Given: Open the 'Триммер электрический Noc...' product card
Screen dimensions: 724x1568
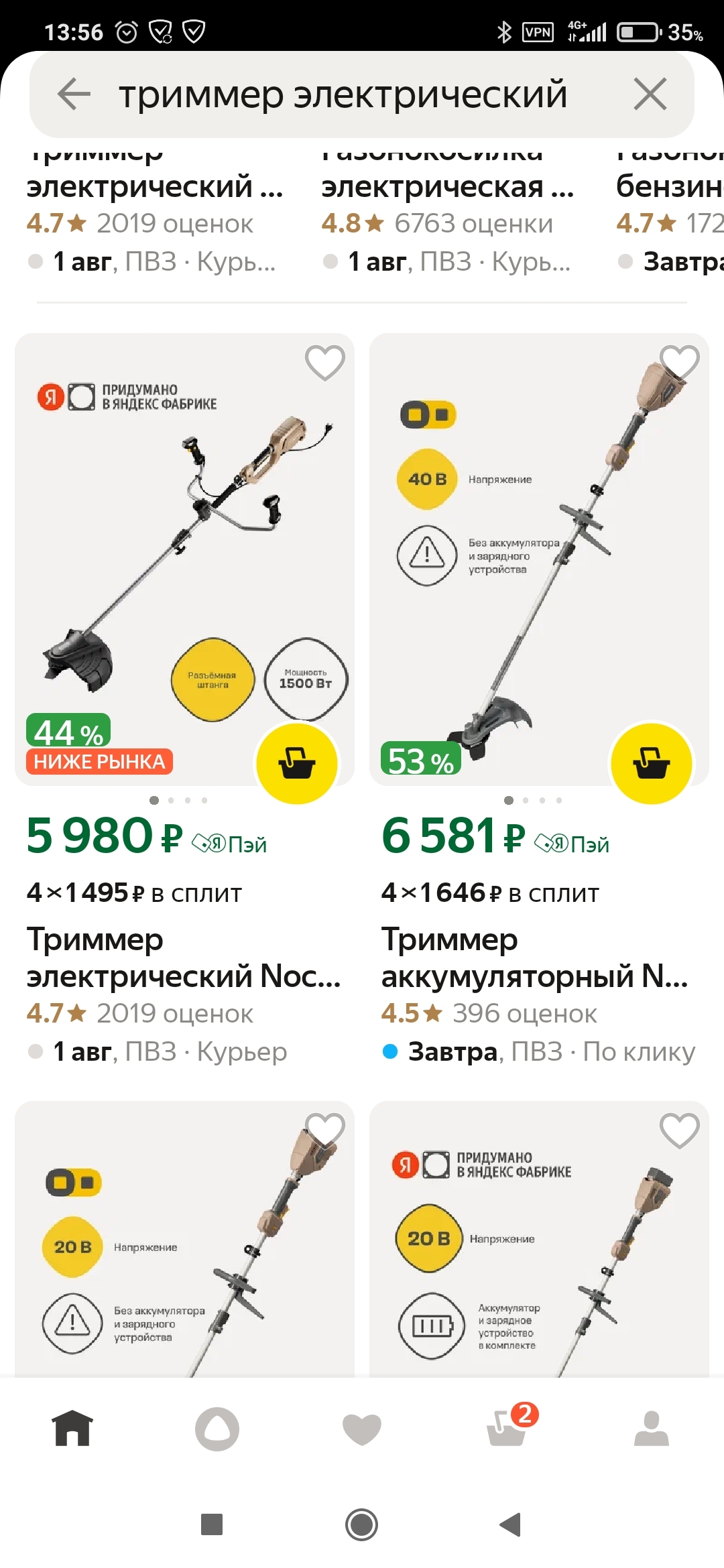Looking at the screenshot, I should (184, 958).
